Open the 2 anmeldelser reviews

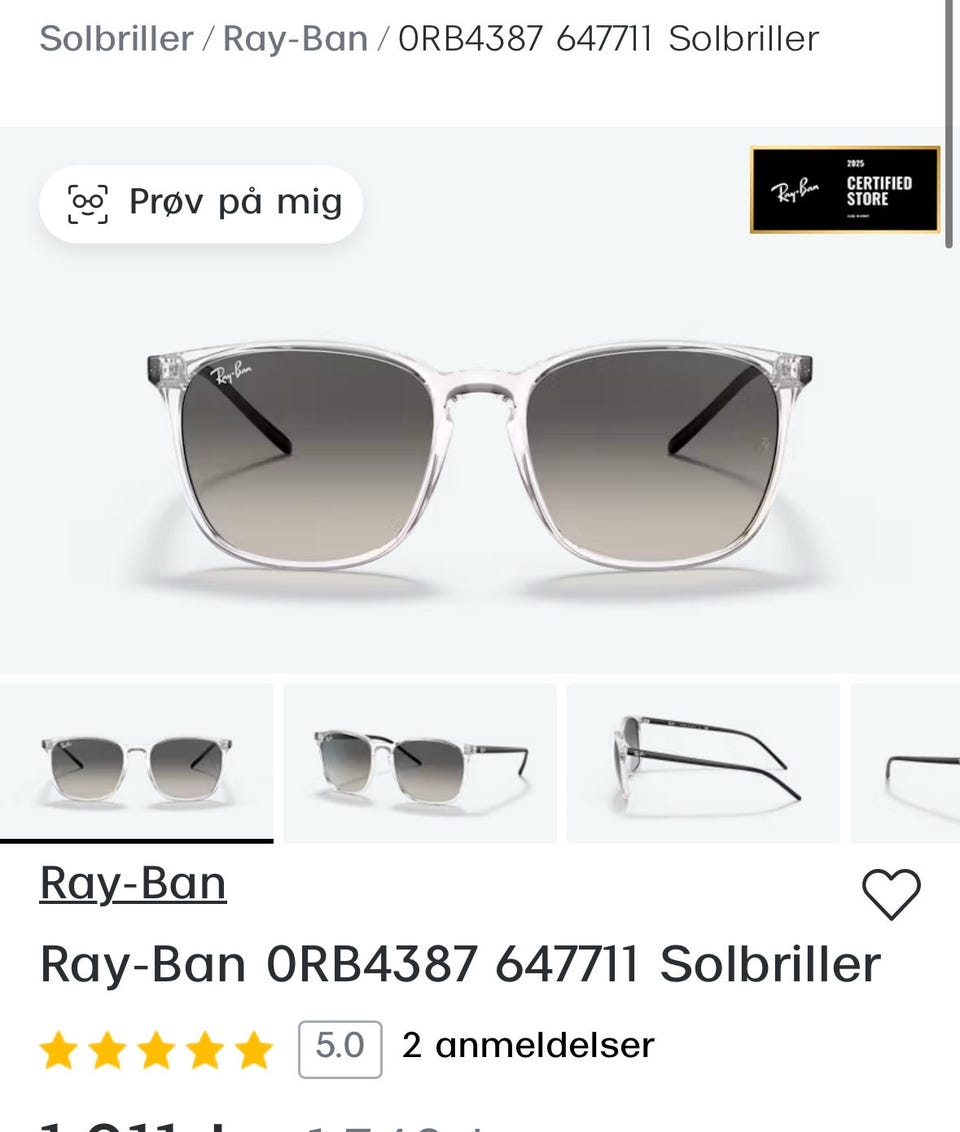(x=527, y=1046)
